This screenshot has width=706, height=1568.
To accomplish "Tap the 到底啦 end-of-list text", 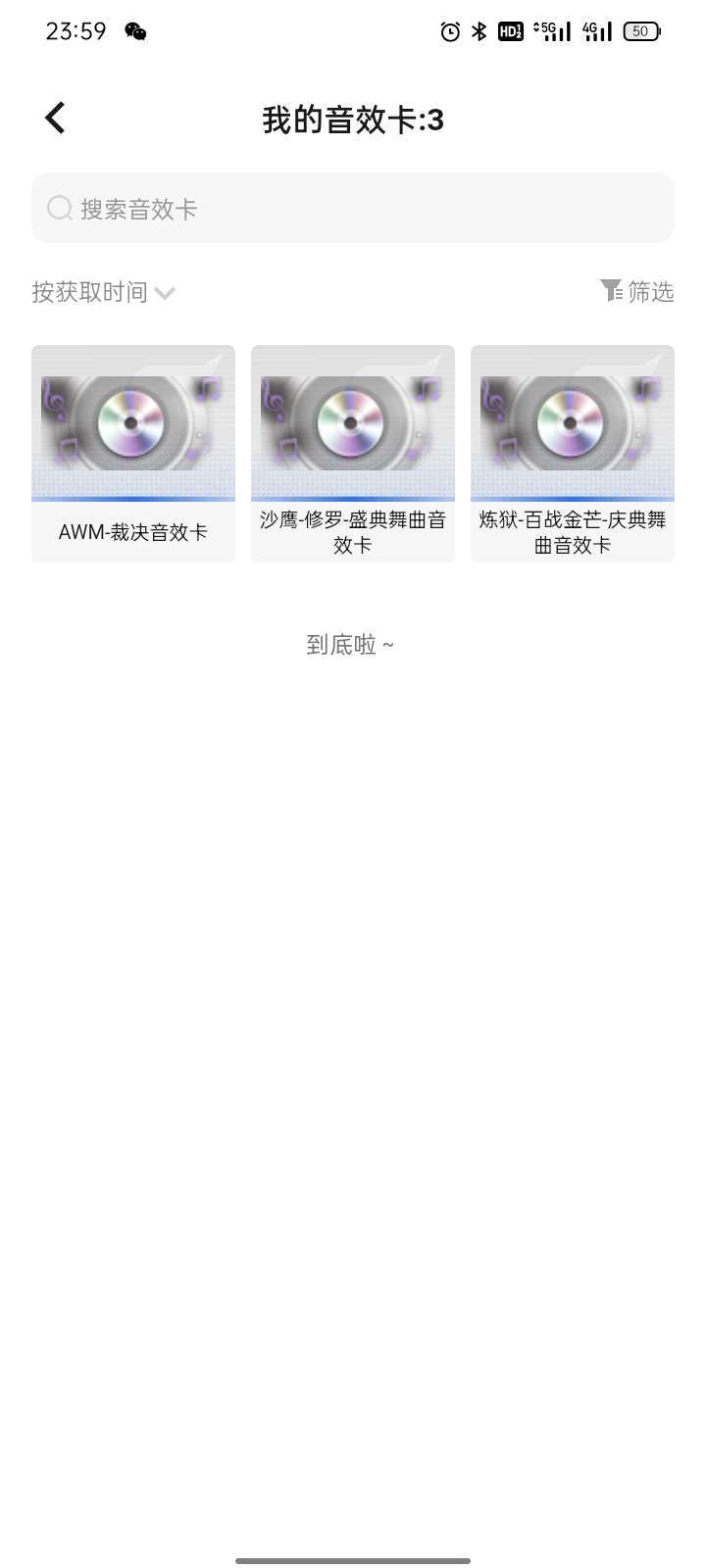I will click(x=349, y=644).
